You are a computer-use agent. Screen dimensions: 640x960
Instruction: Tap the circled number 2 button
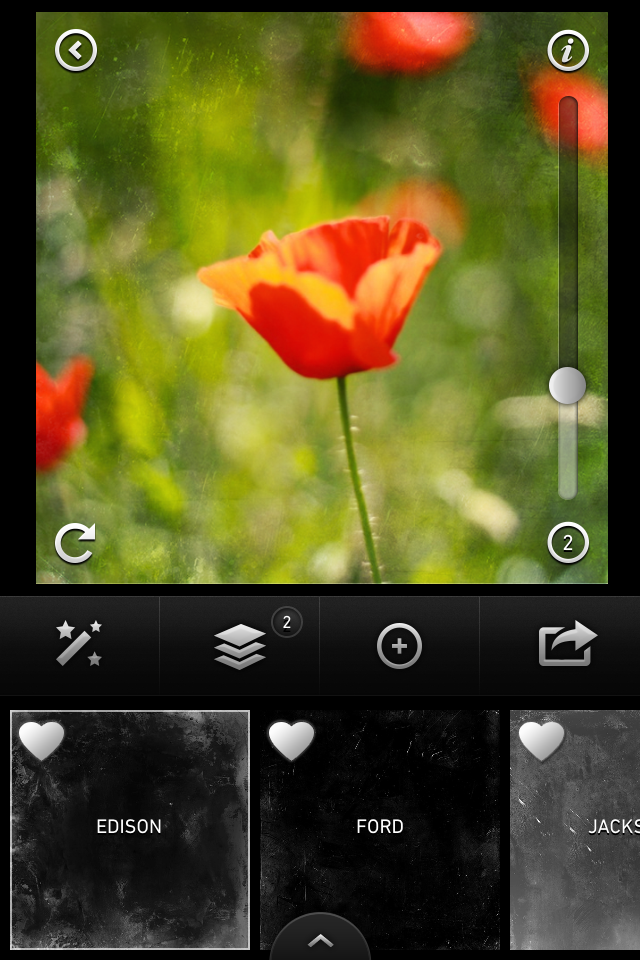[x=568, y=543]
